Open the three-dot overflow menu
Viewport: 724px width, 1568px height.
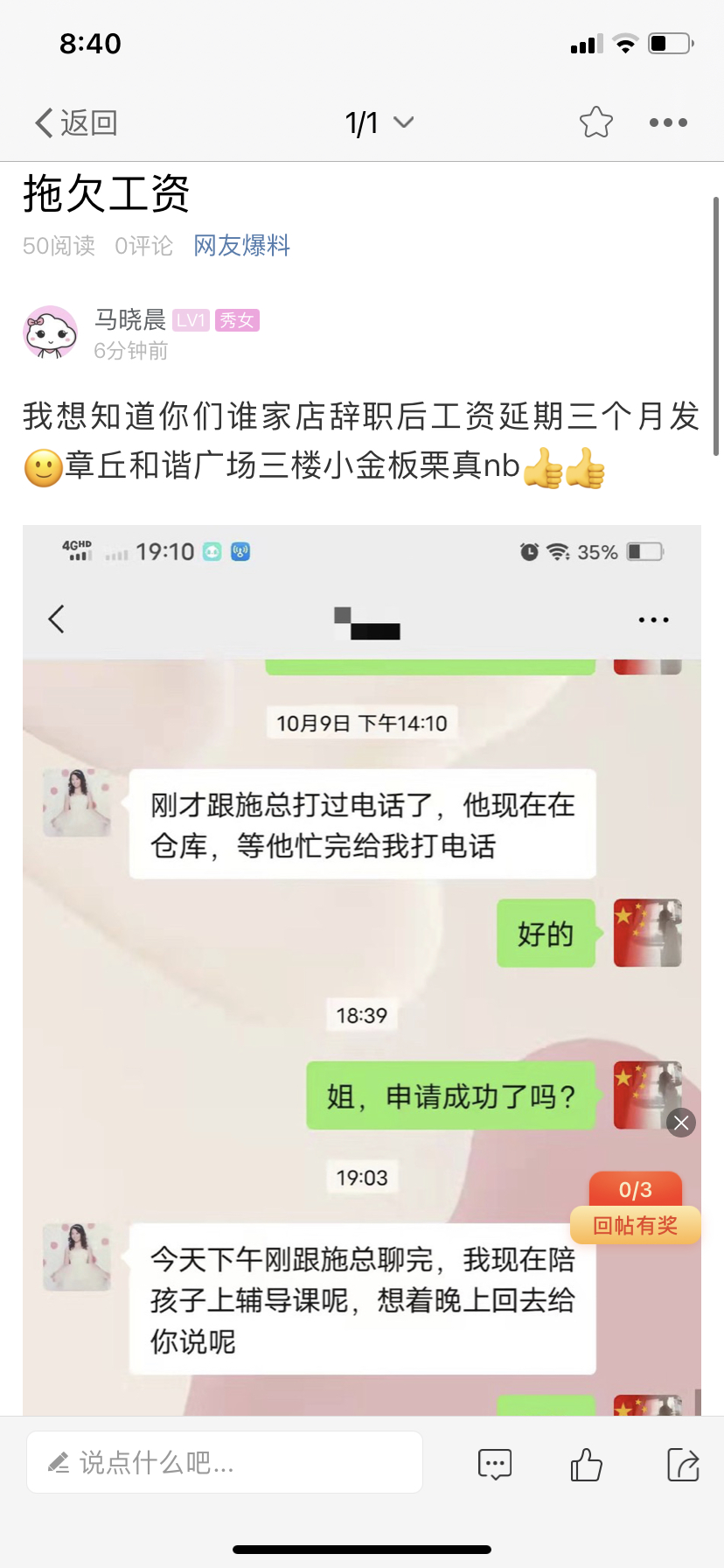click(668, 122)
